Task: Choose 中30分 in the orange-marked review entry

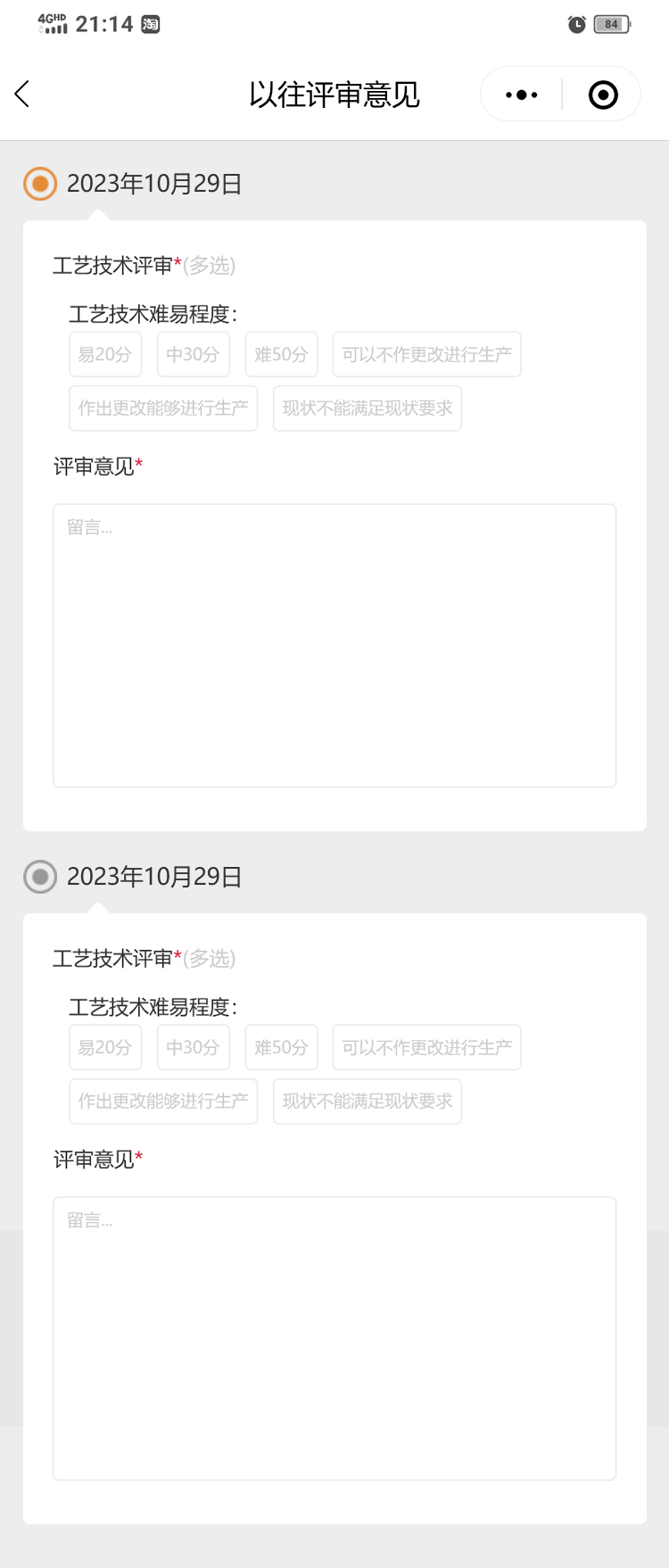Action: (194, 354)
